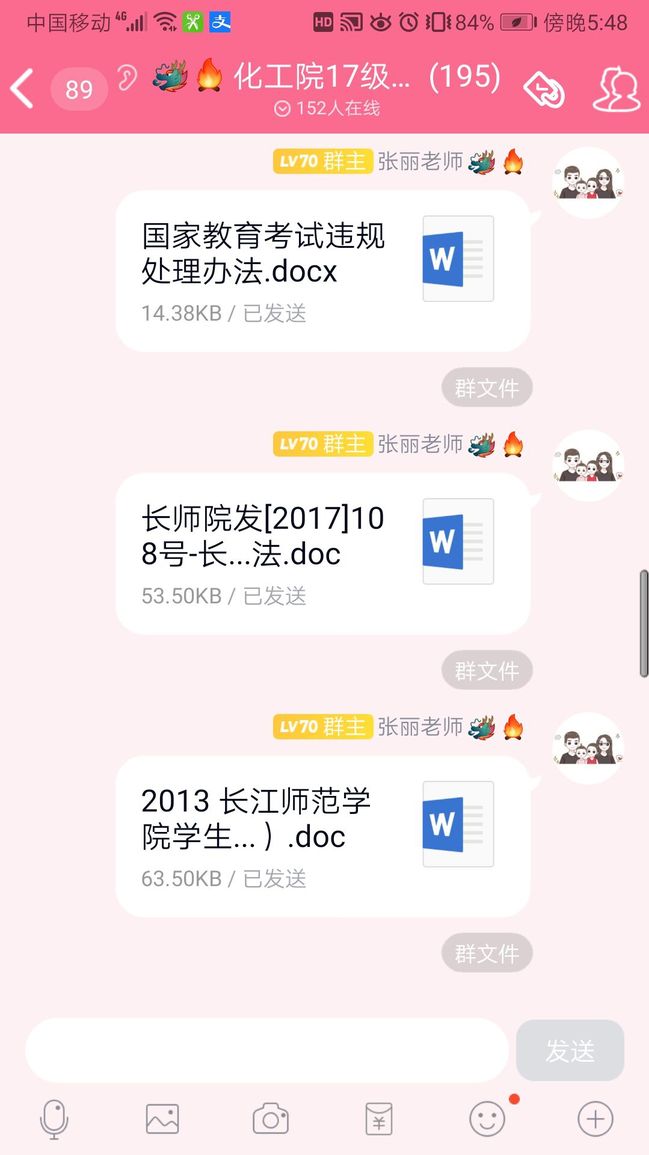Open the group apps icon in header
The image size is (649, 1155).
click(544, 90)
